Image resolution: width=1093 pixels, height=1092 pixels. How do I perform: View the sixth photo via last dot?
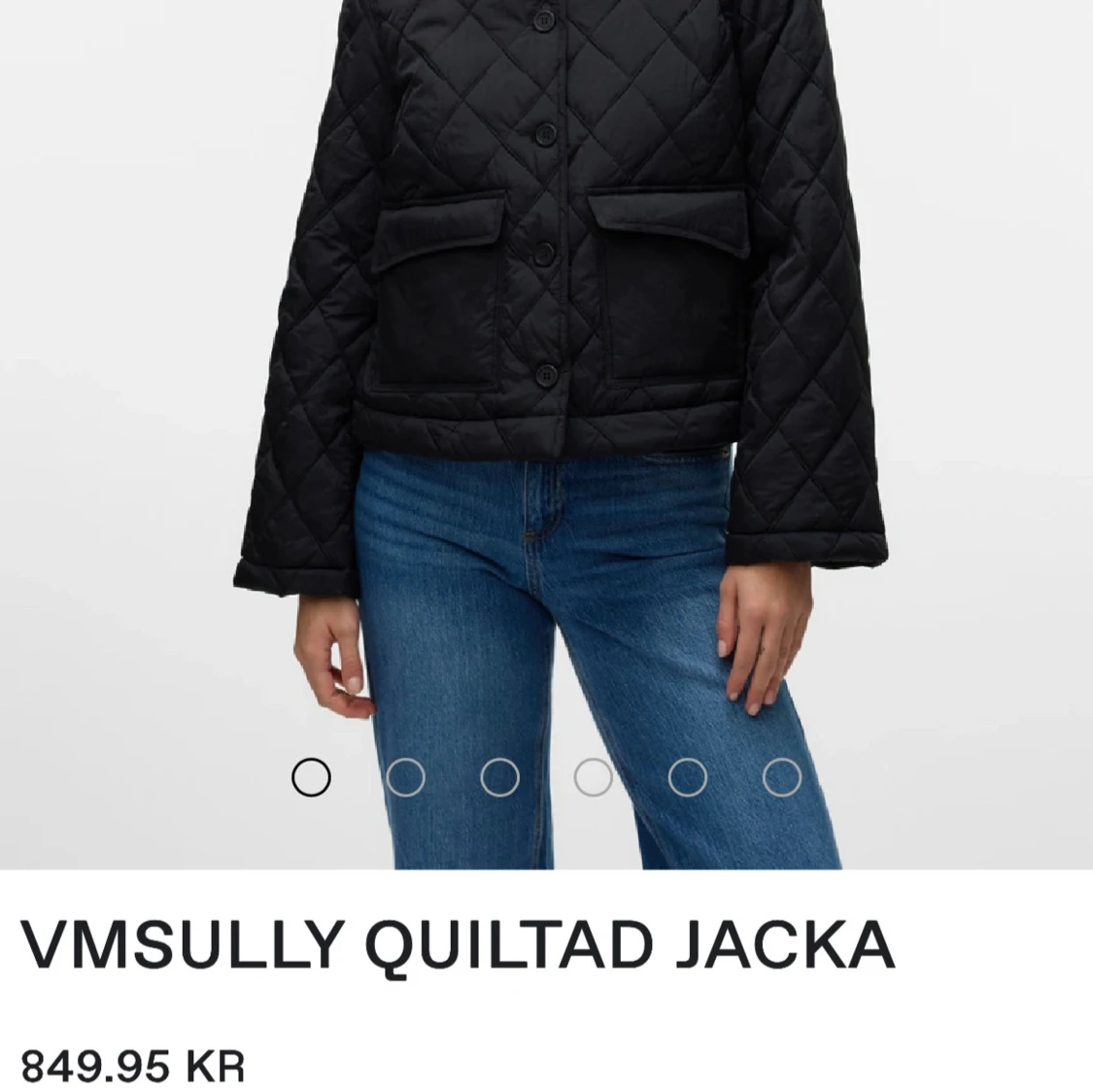point(782,777)
